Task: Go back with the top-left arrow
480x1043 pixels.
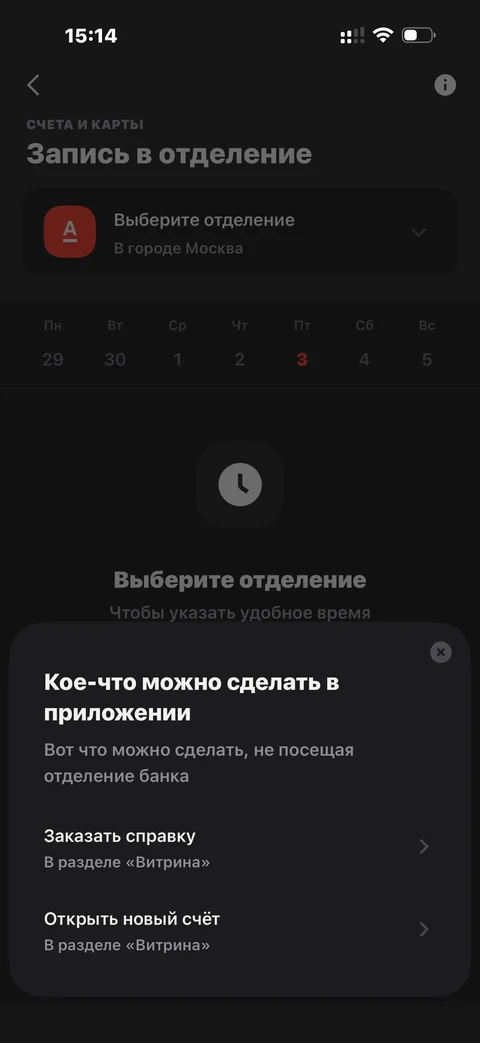Action: (33, 85)
